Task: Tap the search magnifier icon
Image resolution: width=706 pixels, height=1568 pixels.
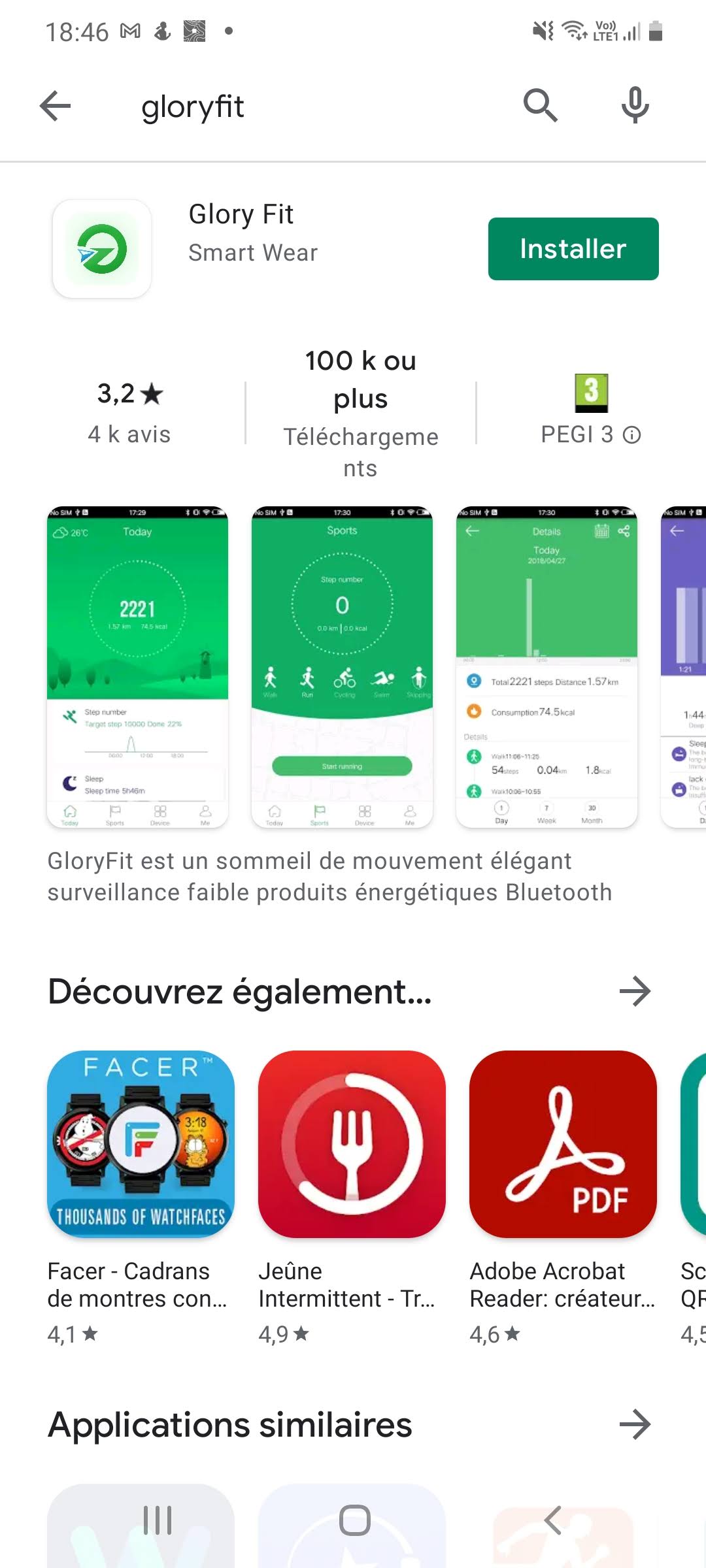Action: tap(540, 106)
